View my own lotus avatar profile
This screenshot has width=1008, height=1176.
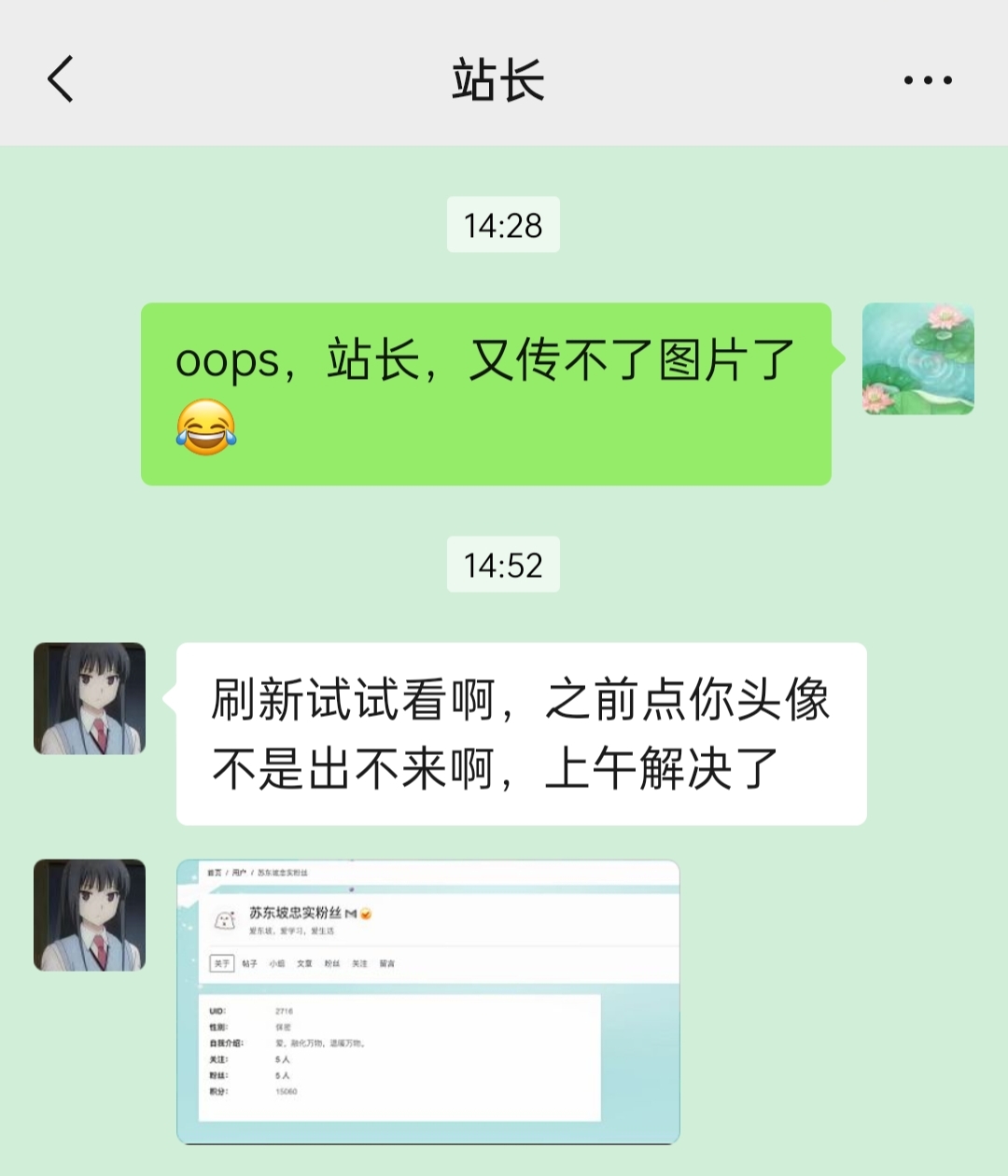(x=917, y=358)
